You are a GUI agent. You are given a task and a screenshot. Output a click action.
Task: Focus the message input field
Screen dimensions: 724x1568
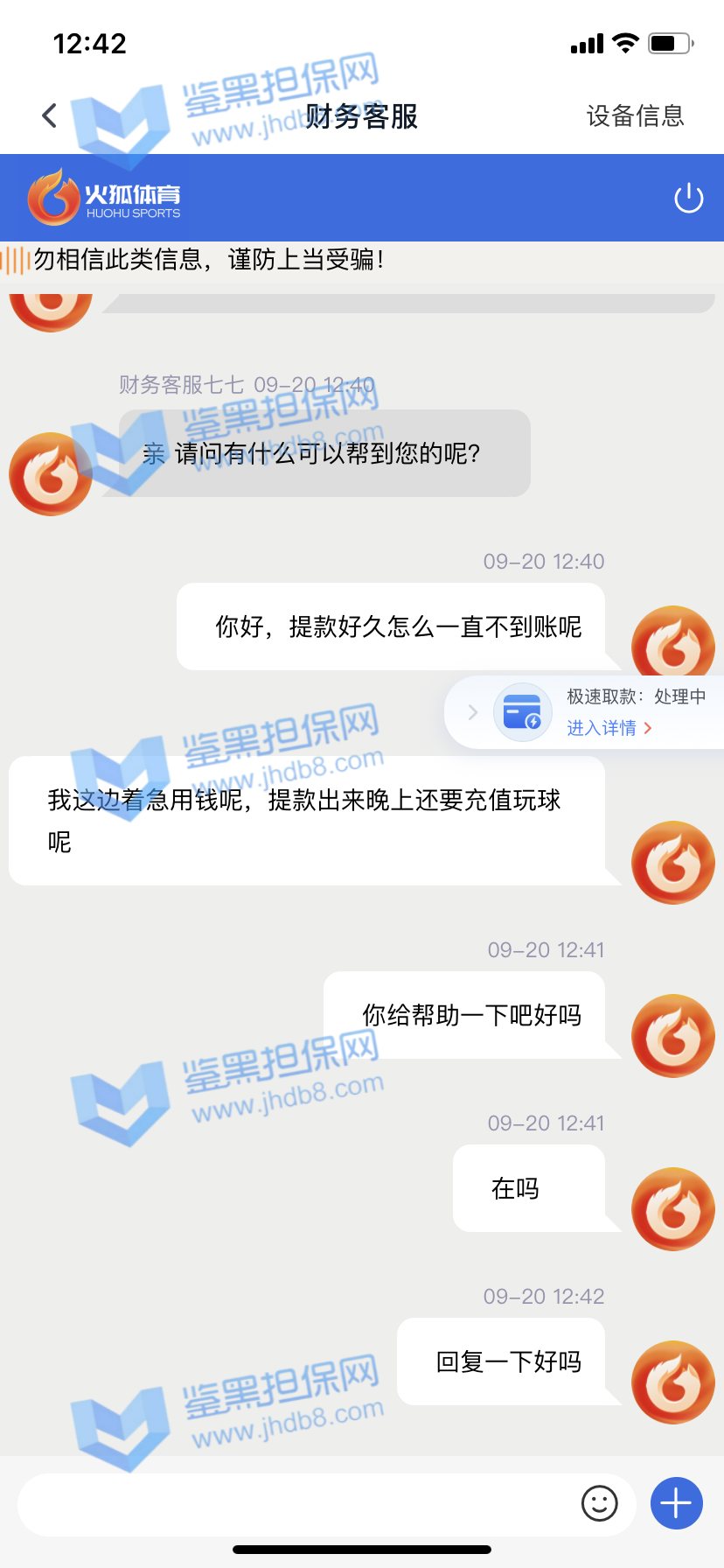(x=297, y=1504)
